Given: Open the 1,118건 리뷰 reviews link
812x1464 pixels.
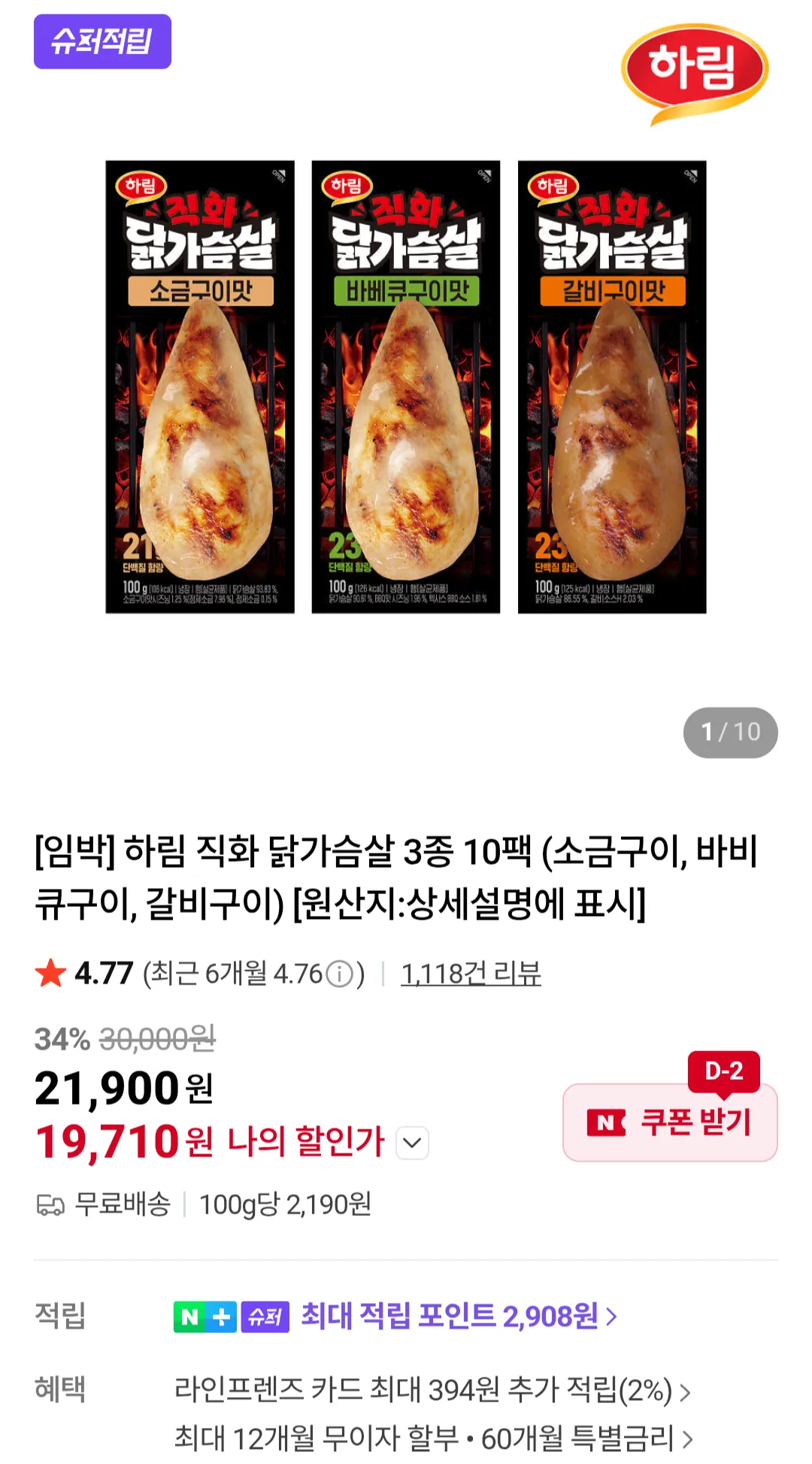Looking at the screenshot, I should pyautogui.click(x=471, y=974).
